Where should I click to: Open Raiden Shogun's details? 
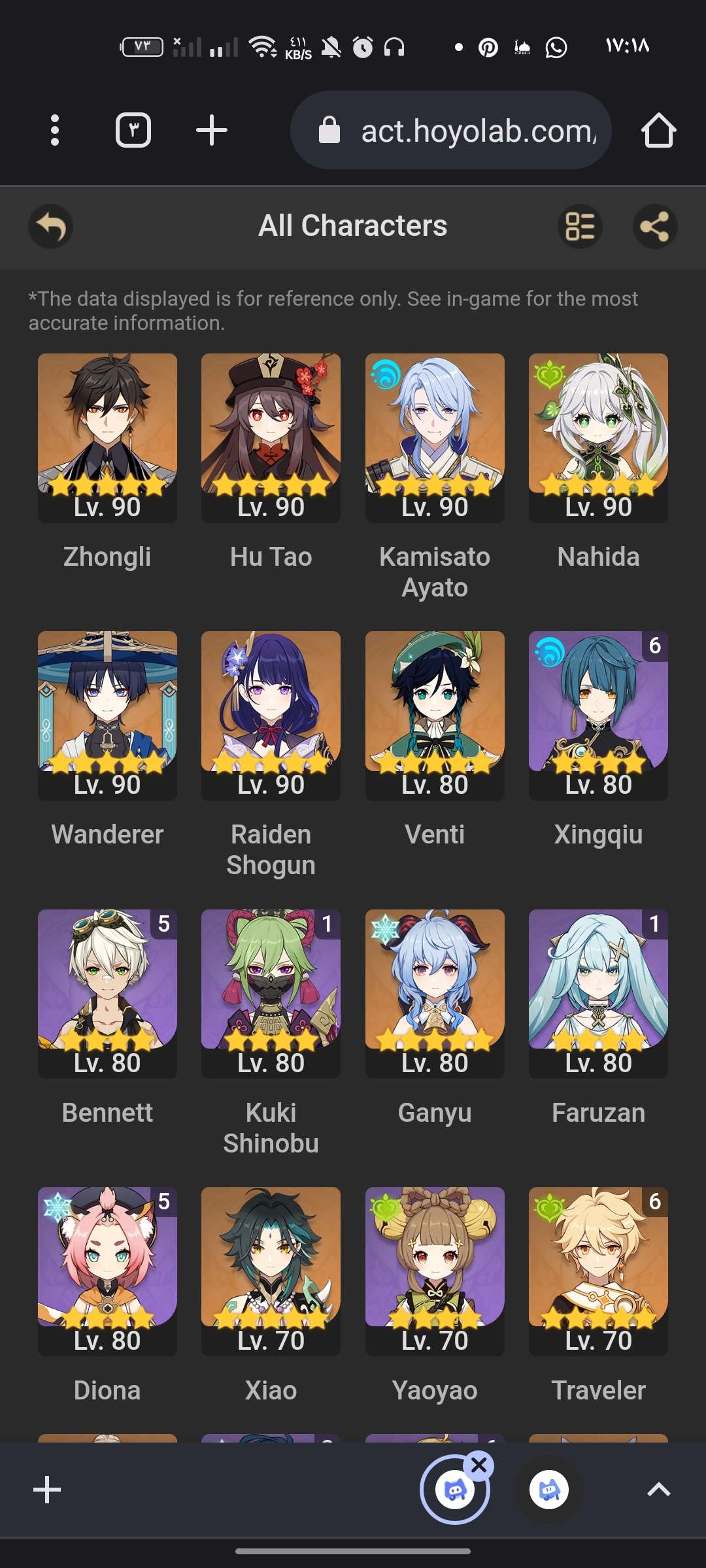point(271,715)
